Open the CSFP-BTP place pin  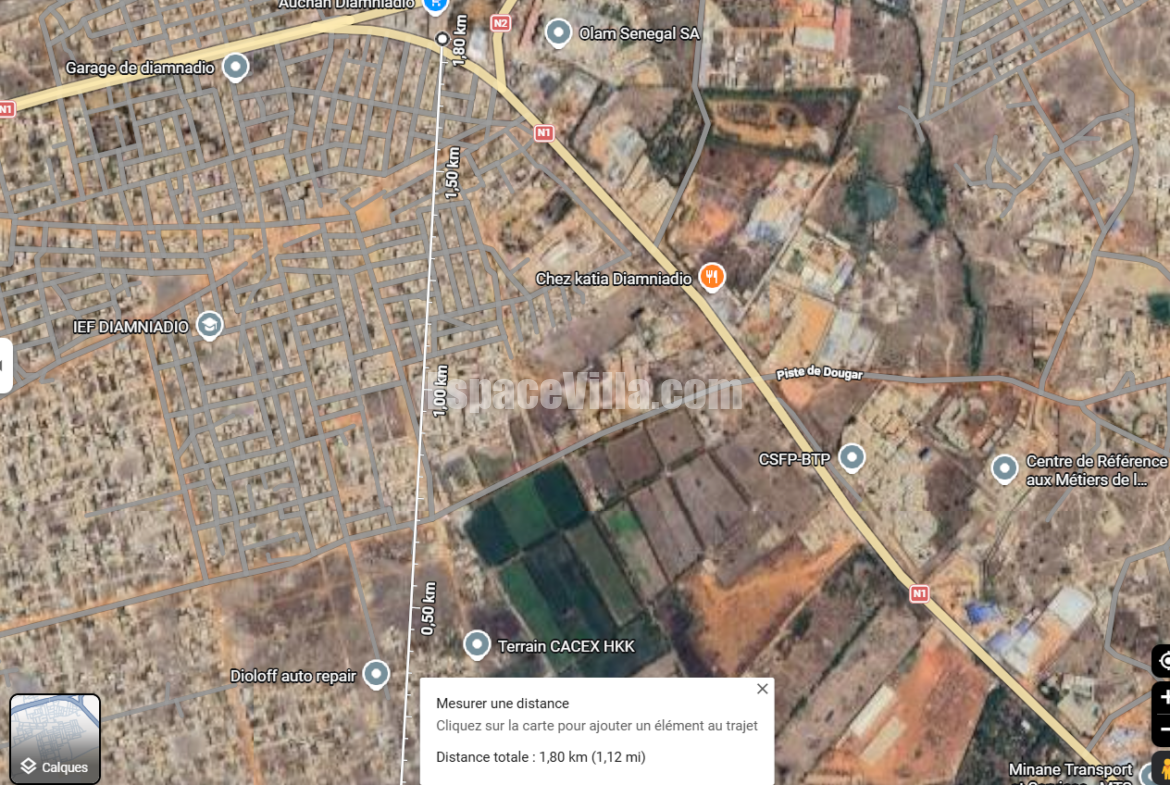click(x=851, y=458)
